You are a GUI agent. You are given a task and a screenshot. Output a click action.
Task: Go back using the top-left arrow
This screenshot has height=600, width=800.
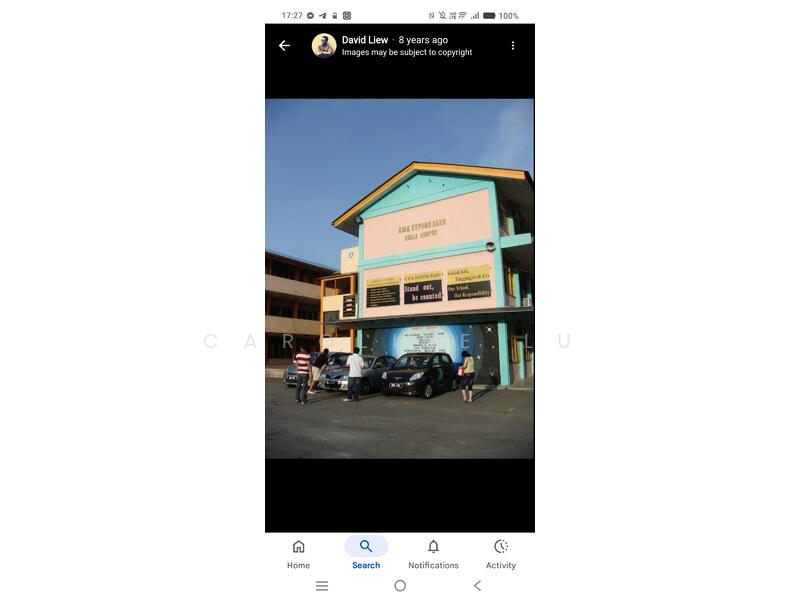tap(284, 46)
